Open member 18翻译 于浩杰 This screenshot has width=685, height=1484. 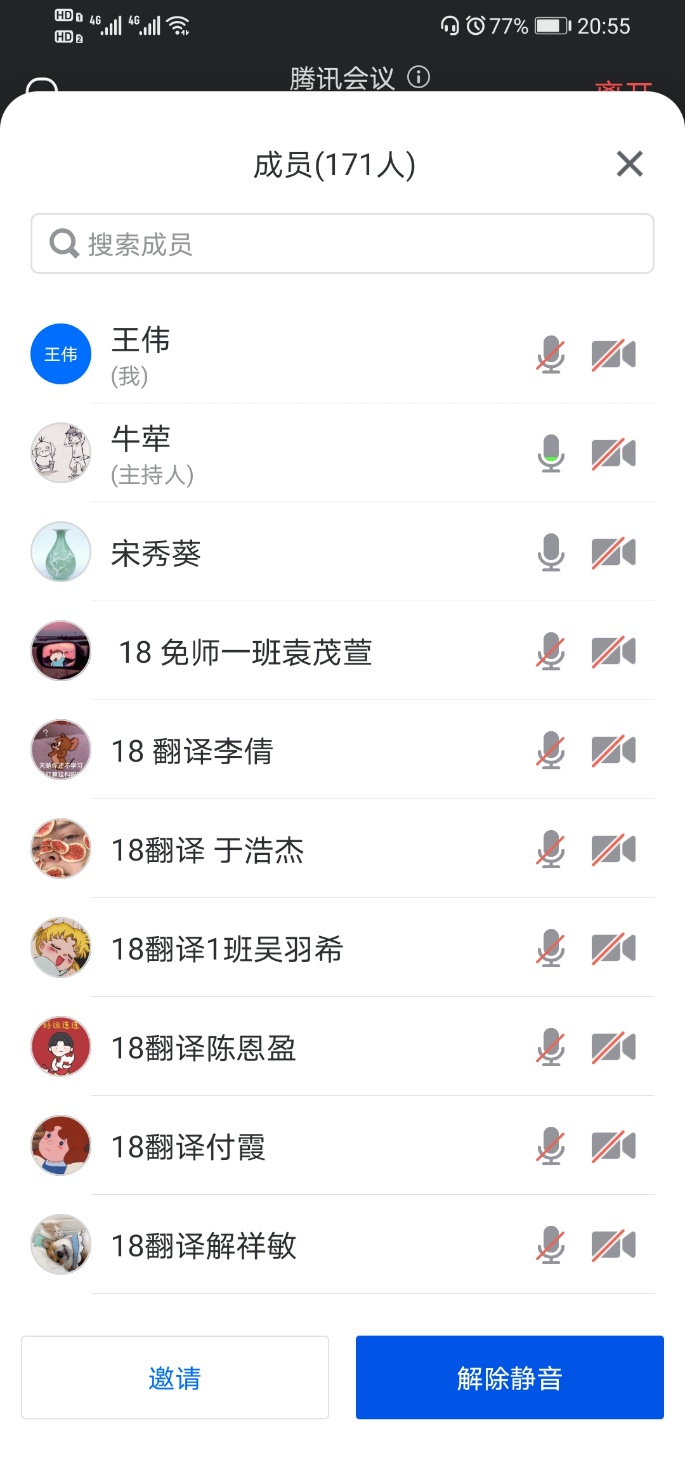click(x=300, y=850)
